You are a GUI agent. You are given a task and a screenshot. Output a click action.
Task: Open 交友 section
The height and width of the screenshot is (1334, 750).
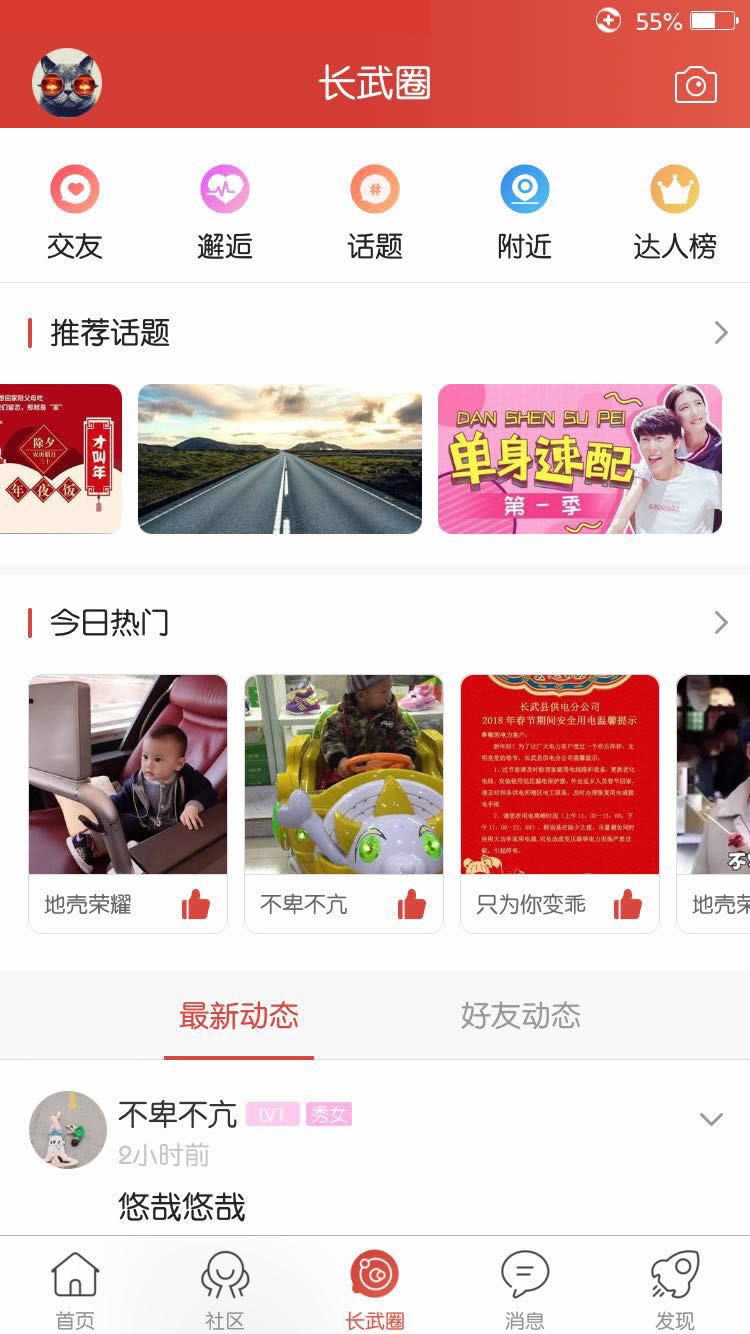point(75,212)
